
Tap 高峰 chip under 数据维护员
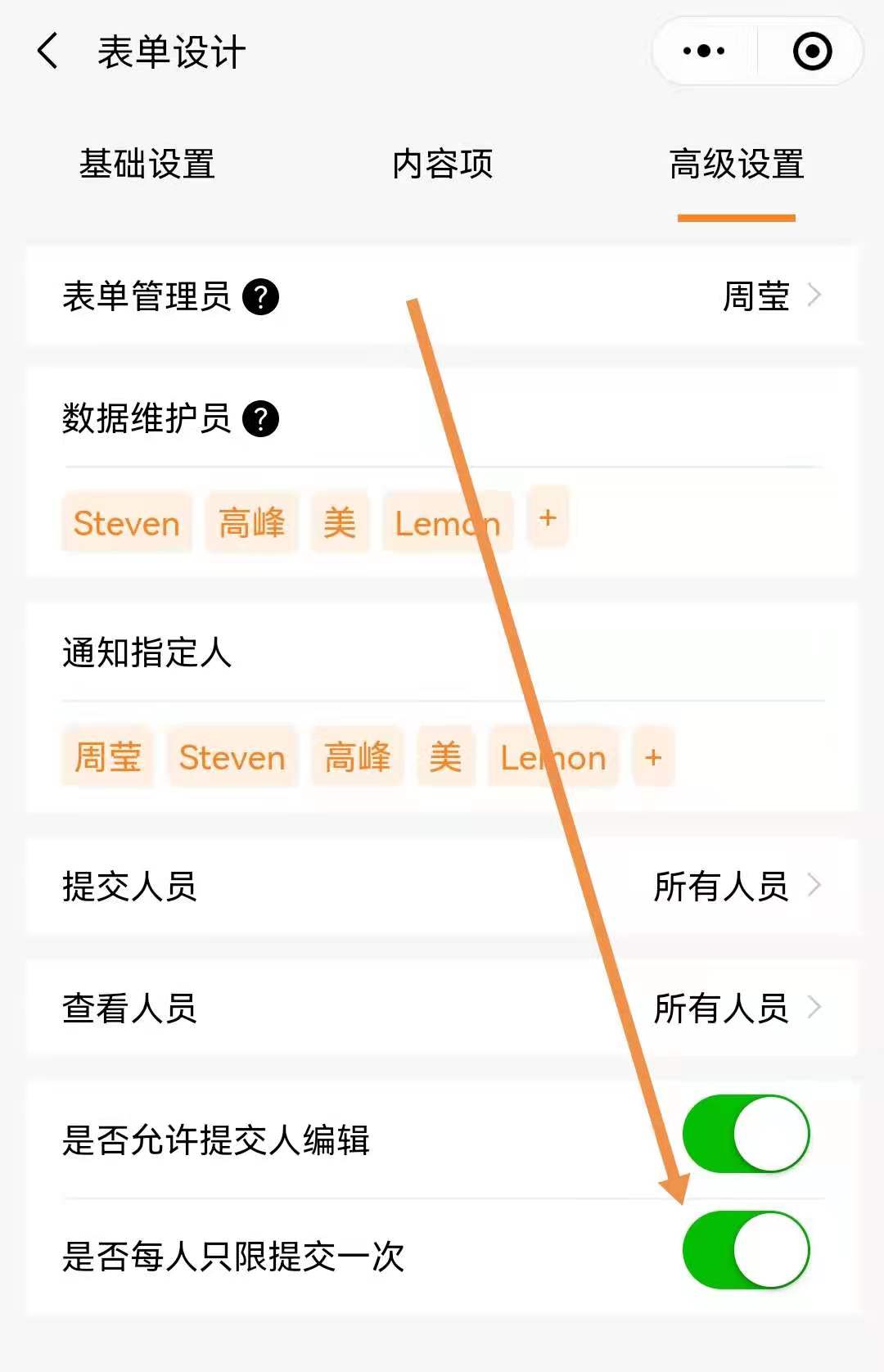(x=251, y=523)
